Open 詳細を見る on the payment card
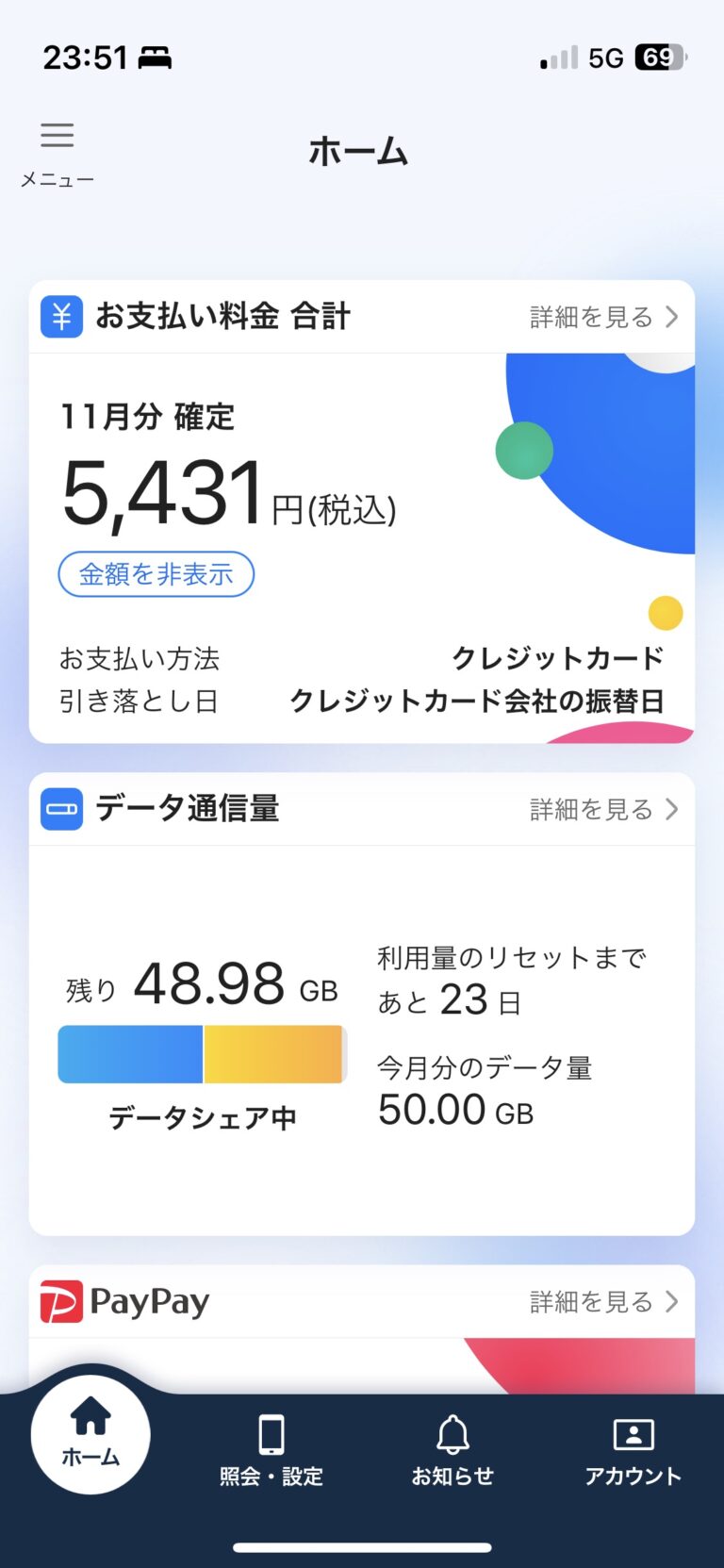724x1568 pixels. pos(590,317)
